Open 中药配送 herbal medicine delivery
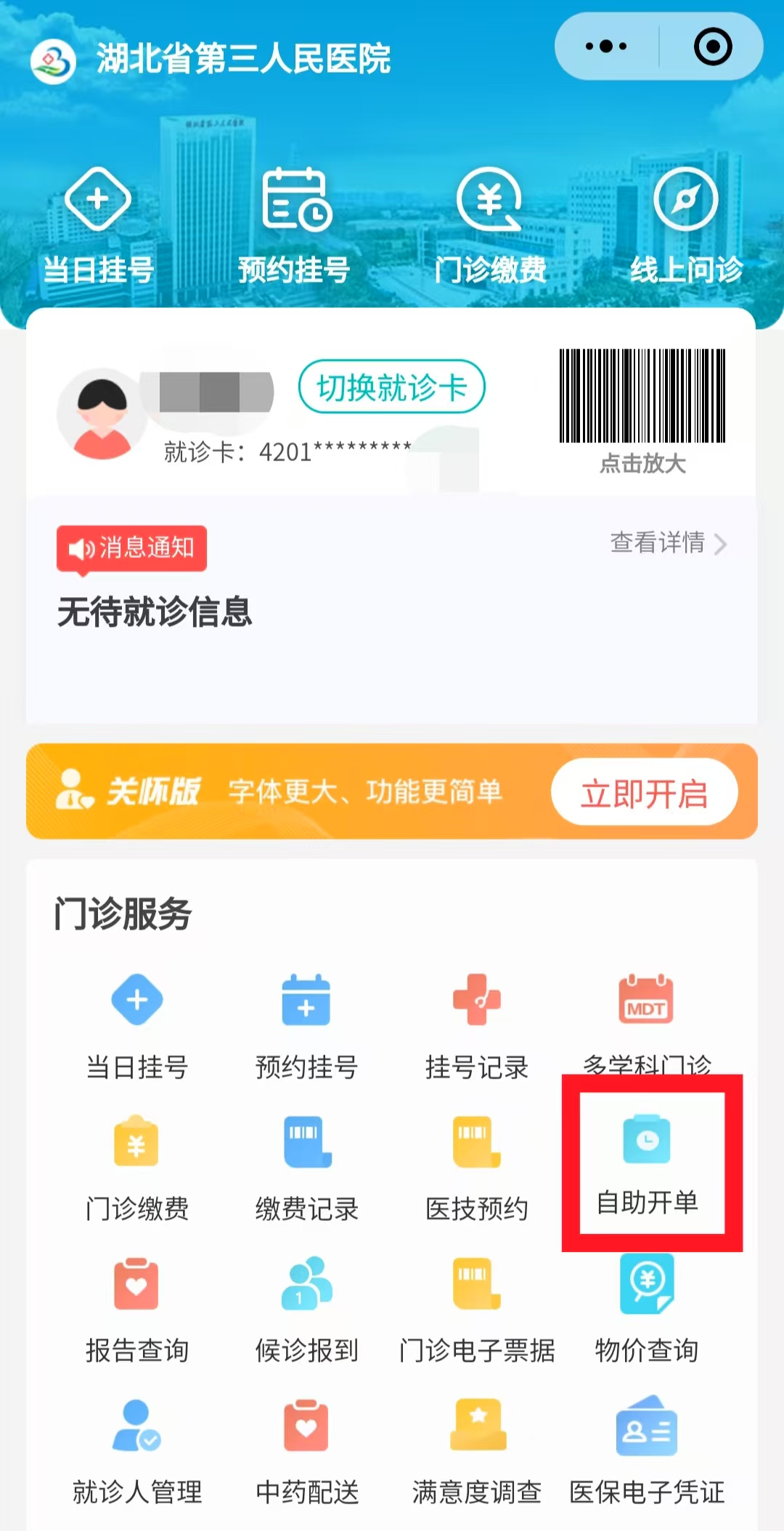Image resolution: width=784 pixels, height=1531 pixels. tap(307, 1450)
